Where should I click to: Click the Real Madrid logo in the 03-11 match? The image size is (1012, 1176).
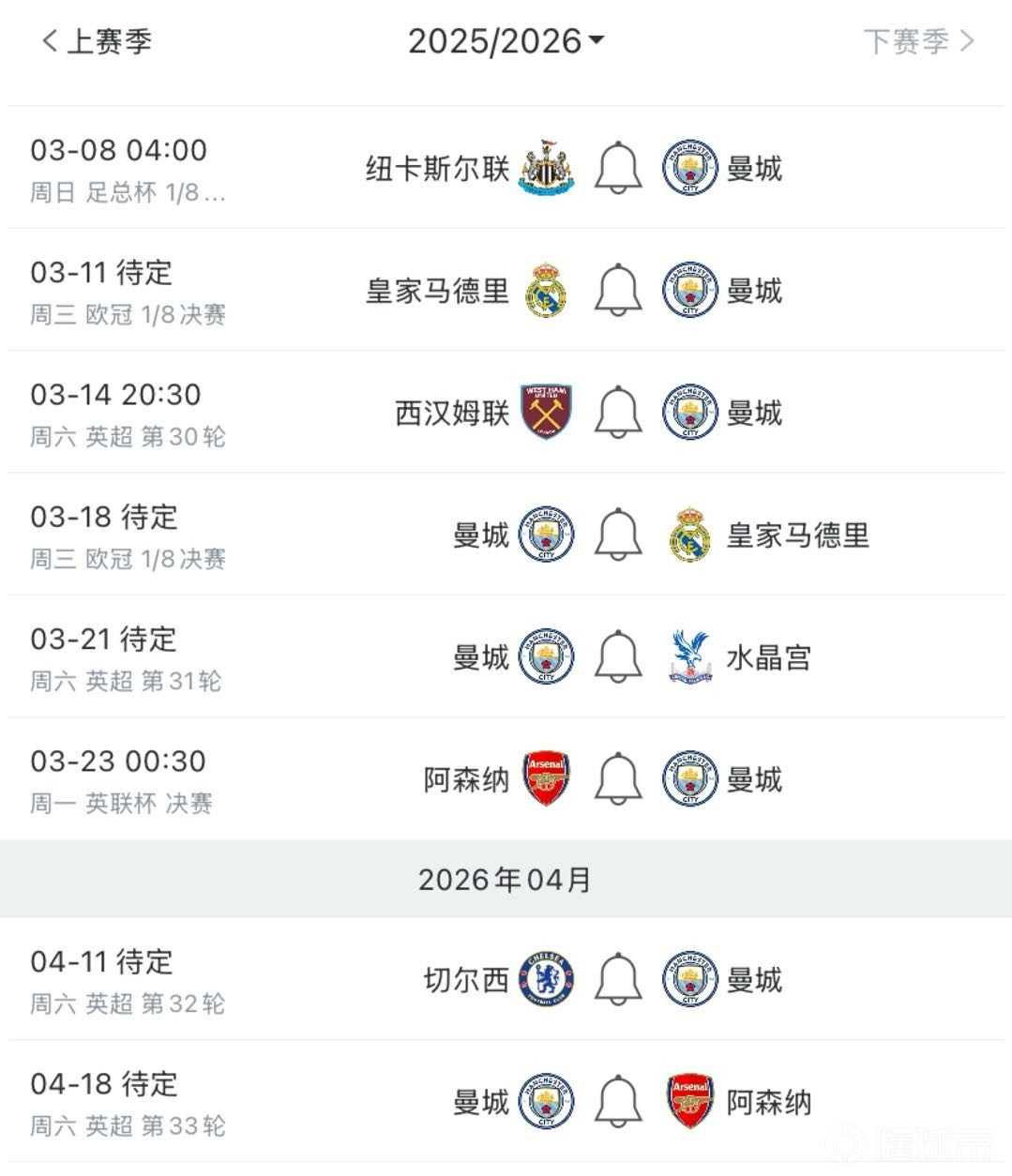(547, 291)
